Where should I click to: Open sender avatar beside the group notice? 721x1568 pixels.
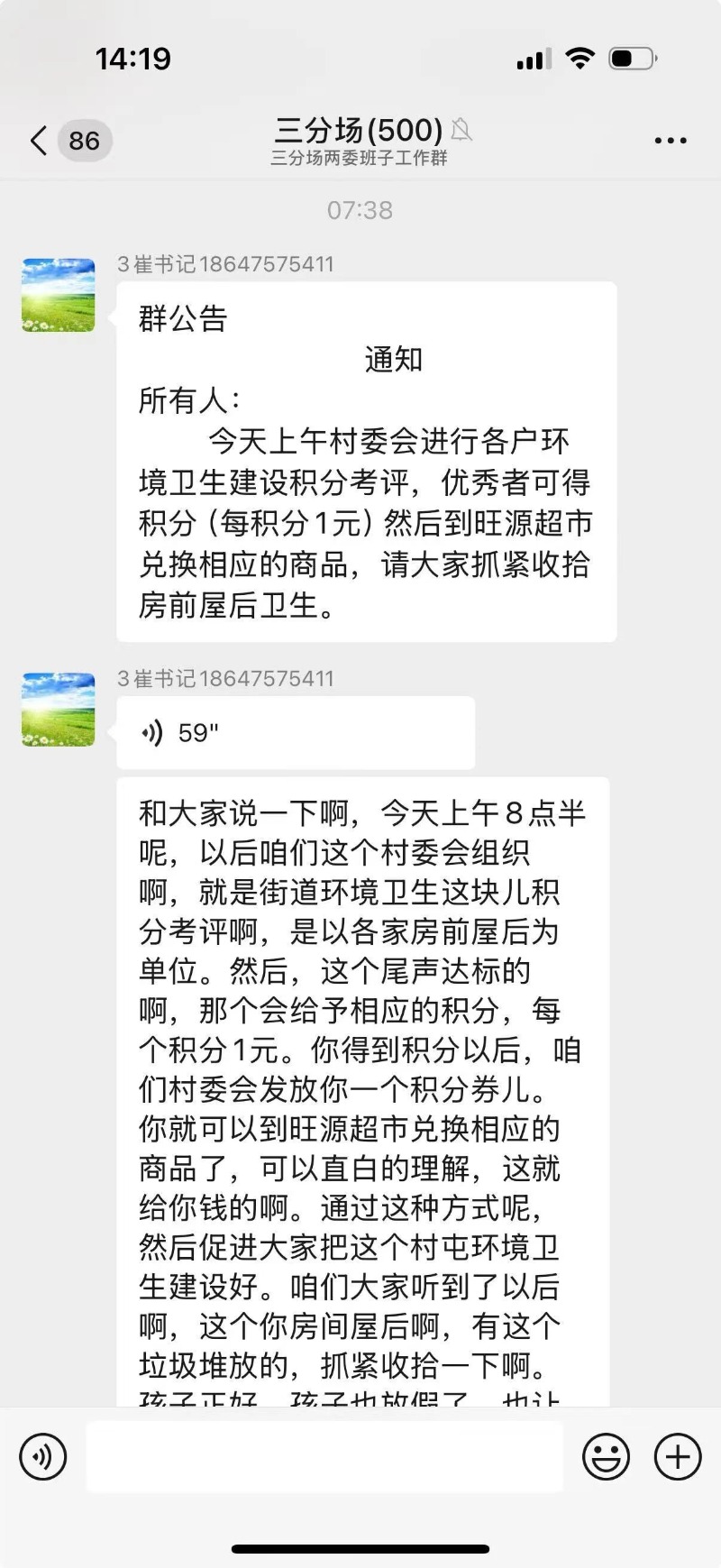pyautogui.click(x=59, y=295)
